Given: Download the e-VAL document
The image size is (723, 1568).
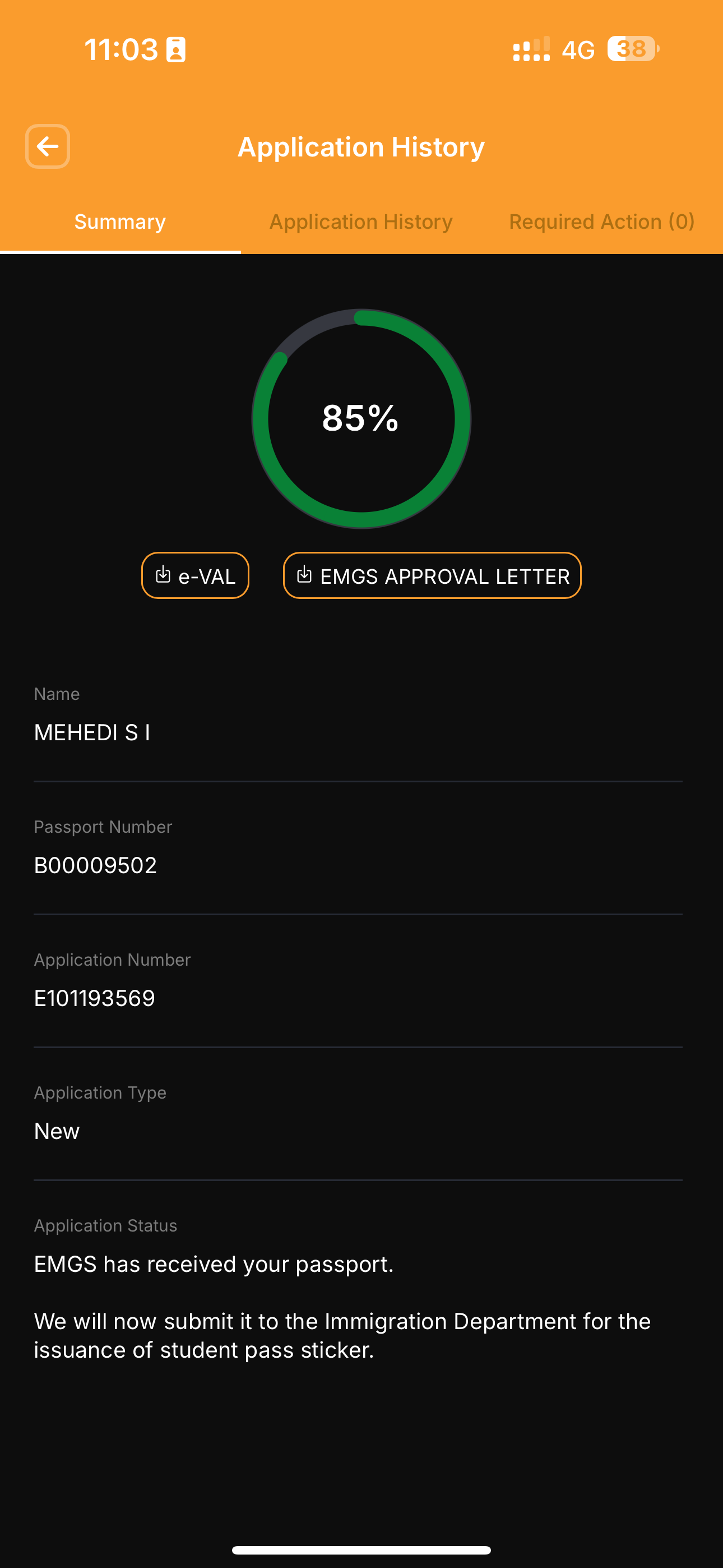Looking at the screenshot, I should [x=196, y=576].
